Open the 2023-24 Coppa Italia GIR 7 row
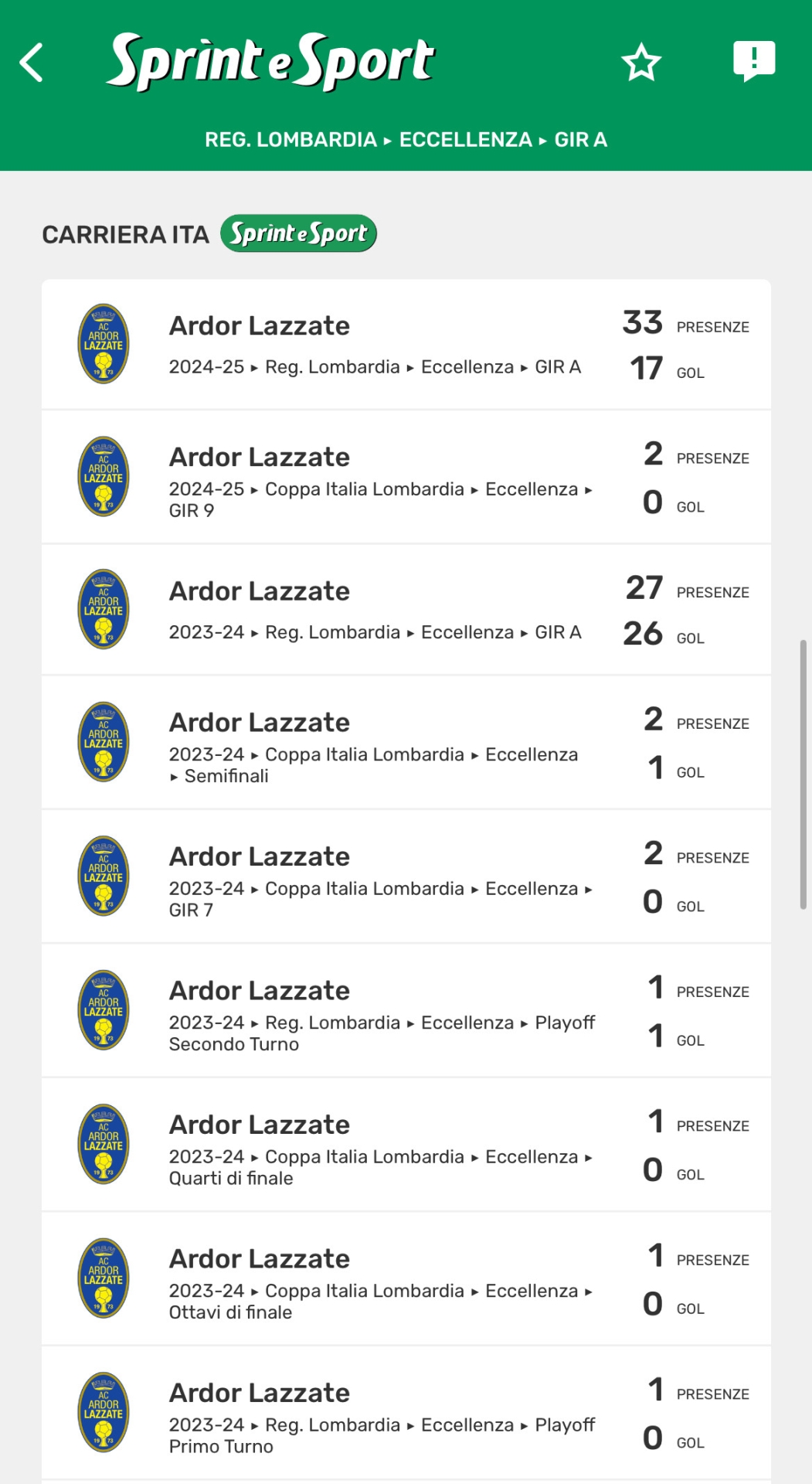This screenshot has height=1484, width=812. pos(406,877)
